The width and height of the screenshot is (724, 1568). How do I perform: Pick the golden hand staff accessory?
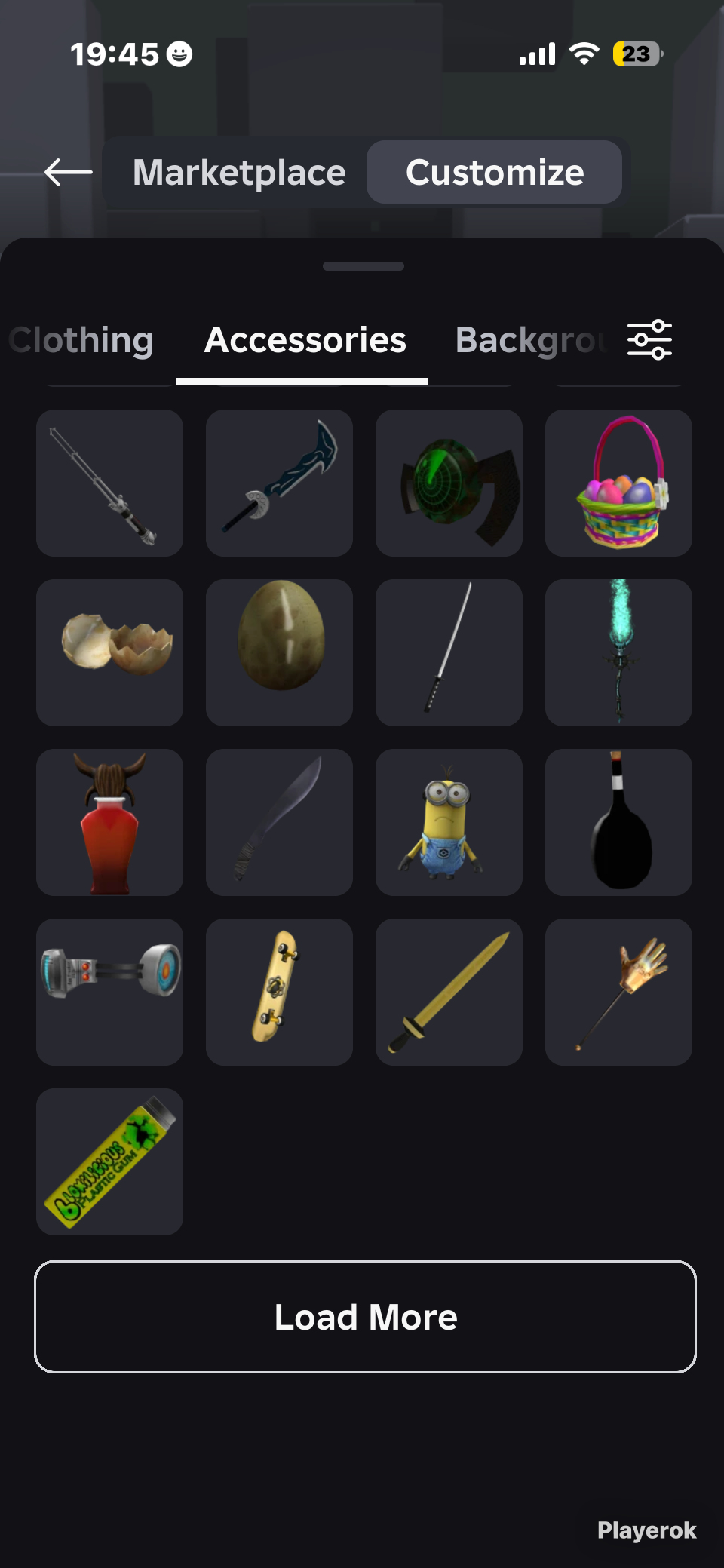coord(618,992)
